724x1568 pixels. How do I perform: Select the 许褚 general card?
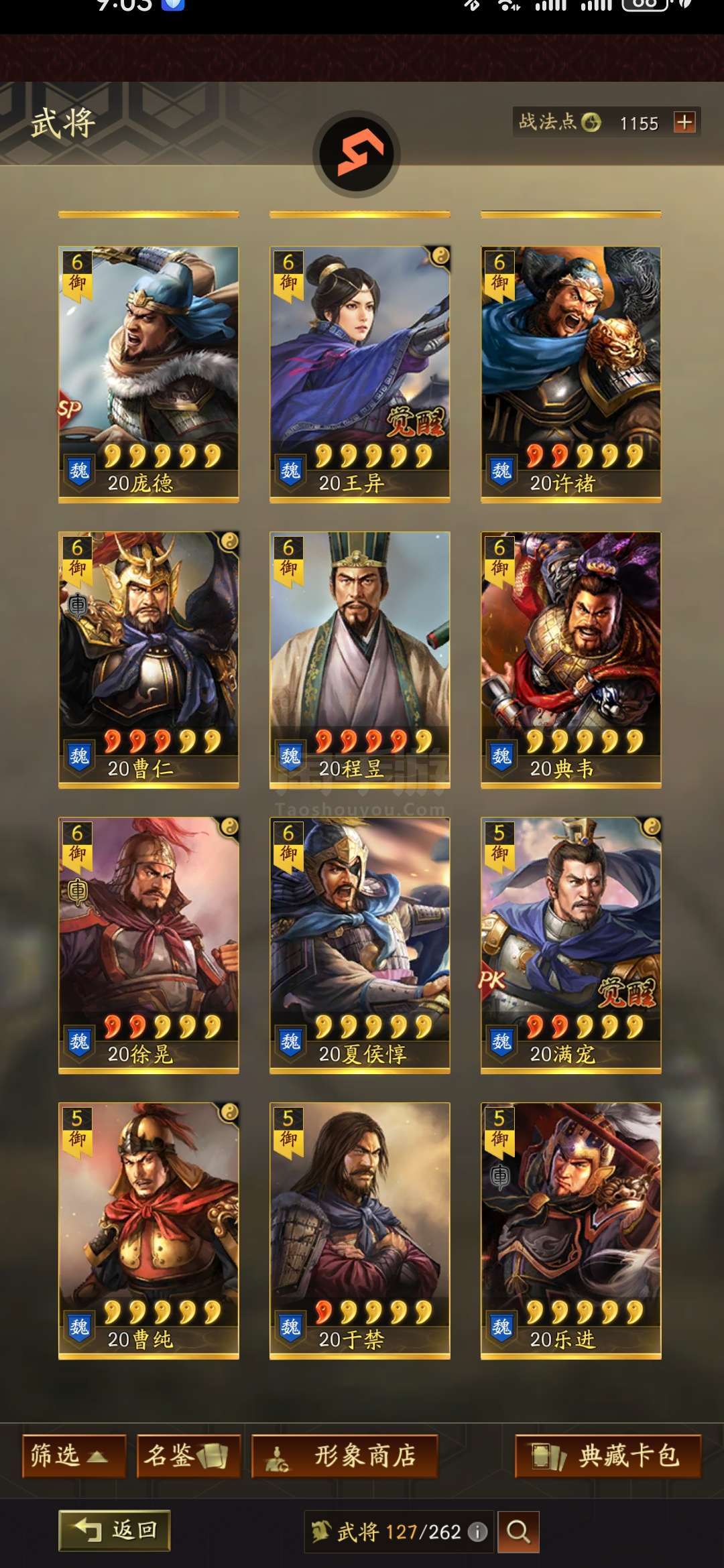tap(571, 374)
